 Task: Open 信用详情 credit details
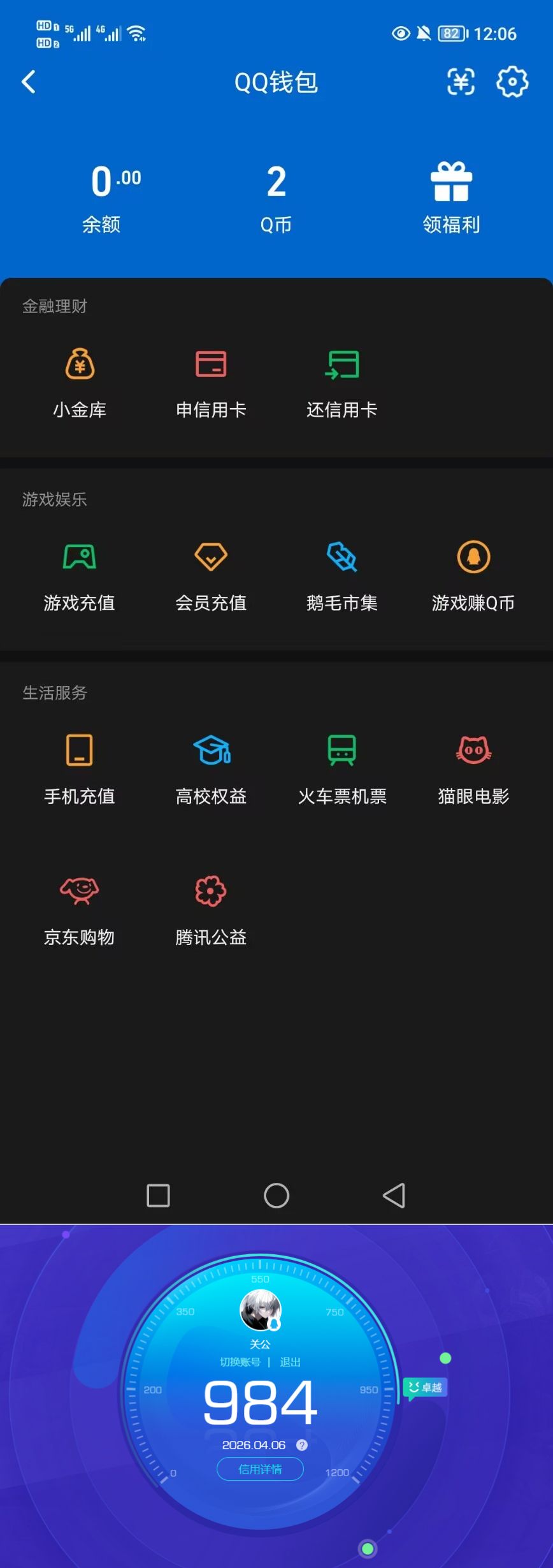[259, 1469]
